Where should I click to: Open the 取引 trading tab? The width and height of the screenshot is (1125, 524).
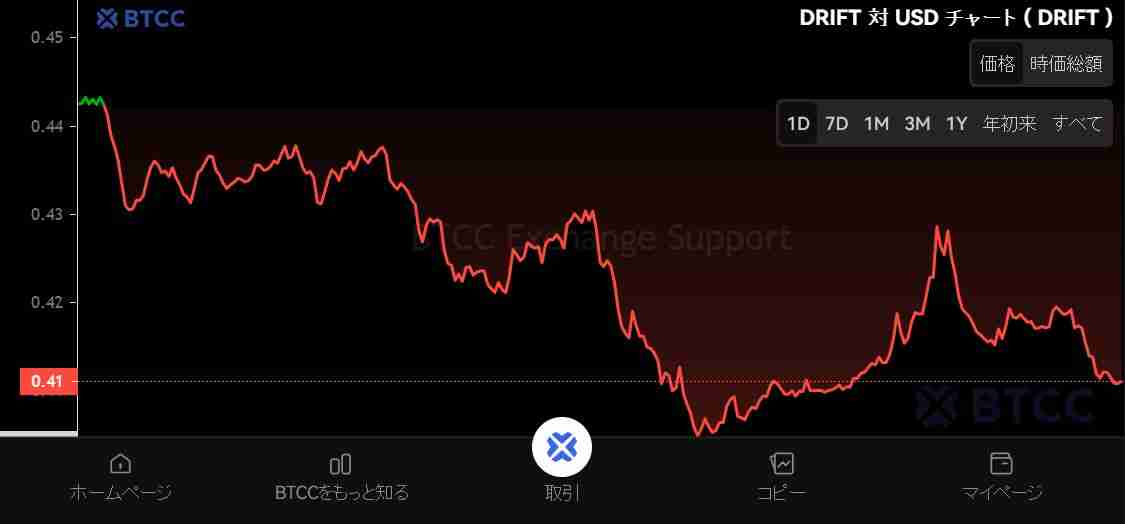[x=562, y=460]
